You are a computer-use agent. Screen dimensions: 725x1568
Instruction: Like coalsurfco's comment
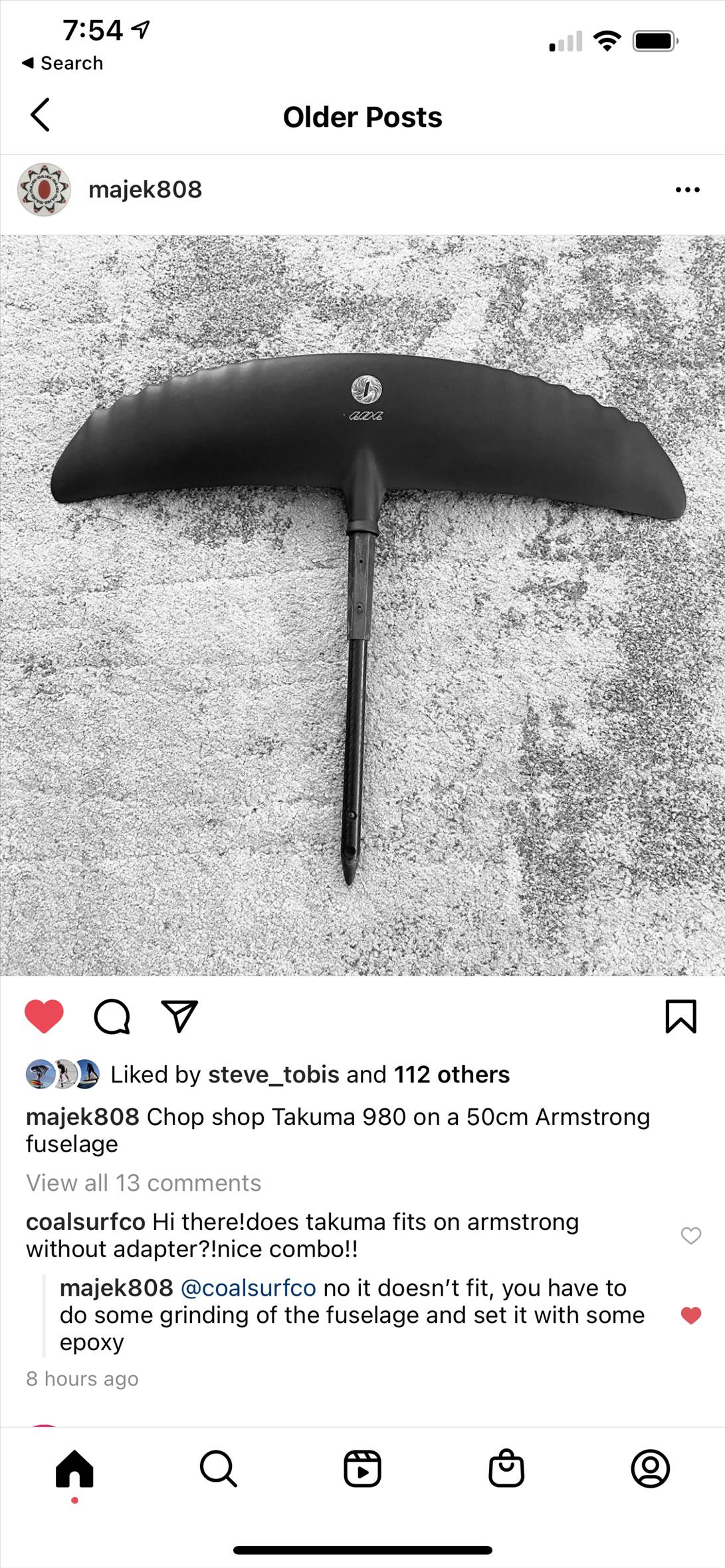tap(691, 1235)
